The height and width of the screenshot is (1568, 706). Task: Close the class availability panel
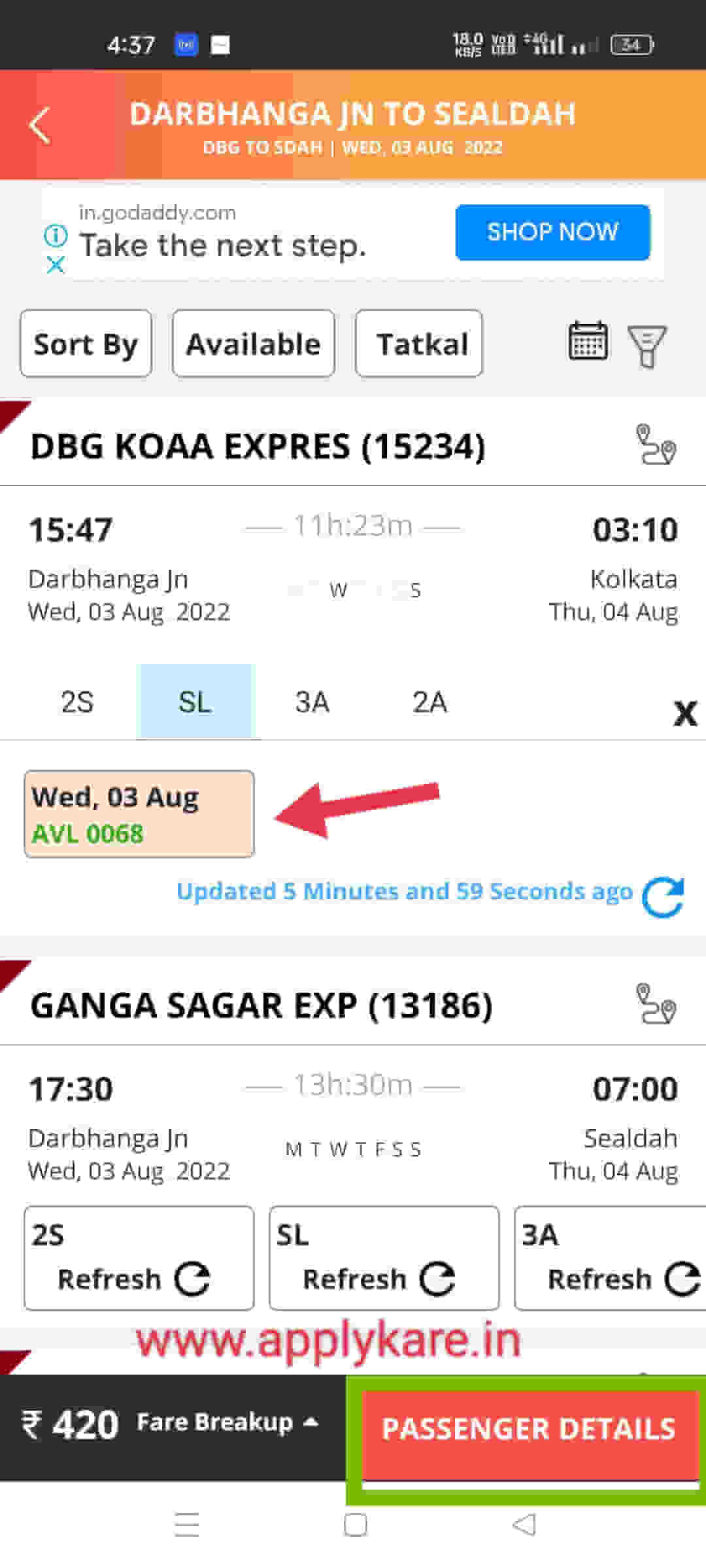point(685,713)
